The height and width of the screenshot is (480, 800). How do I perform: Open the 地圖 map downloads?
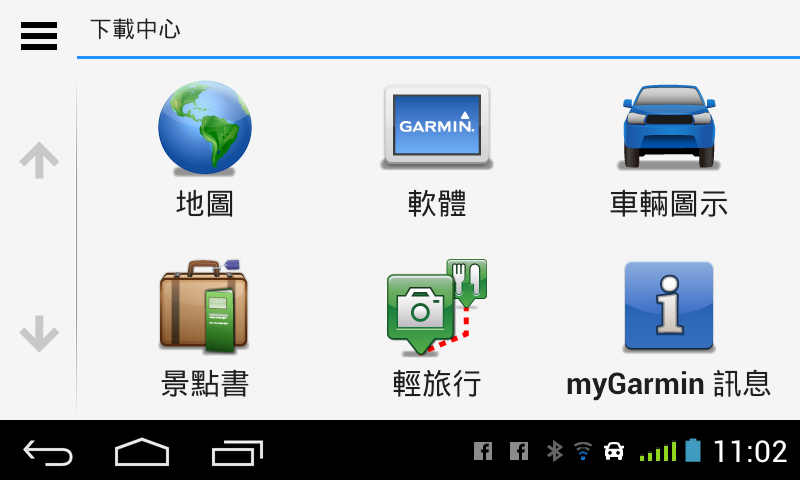(205, 150)
